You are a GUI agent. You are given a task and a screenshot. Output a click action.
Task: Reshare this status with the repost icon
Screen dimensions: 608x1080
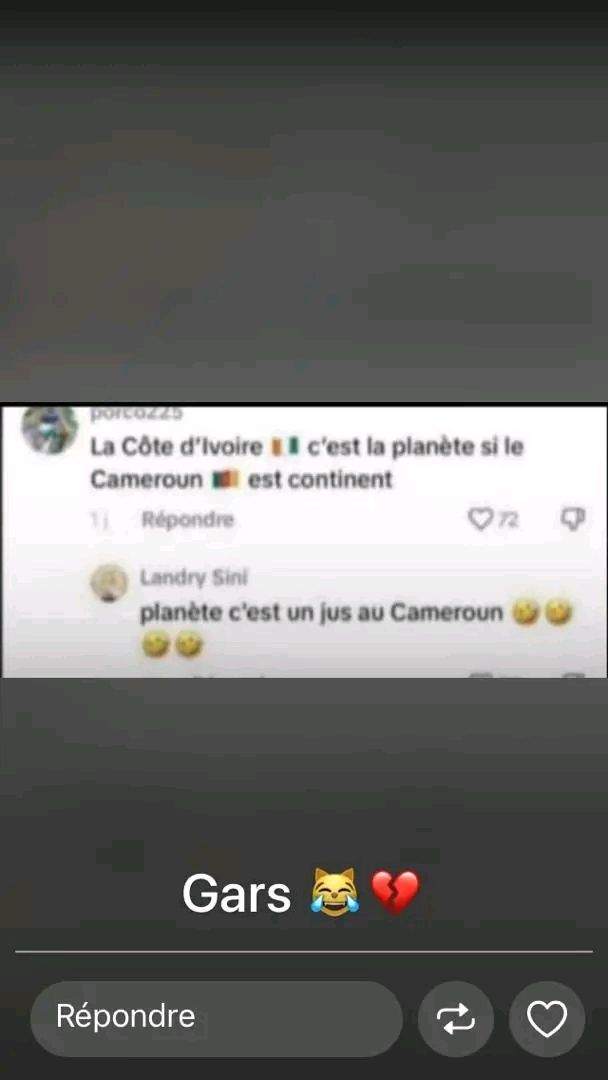(x=456, y=1019)
